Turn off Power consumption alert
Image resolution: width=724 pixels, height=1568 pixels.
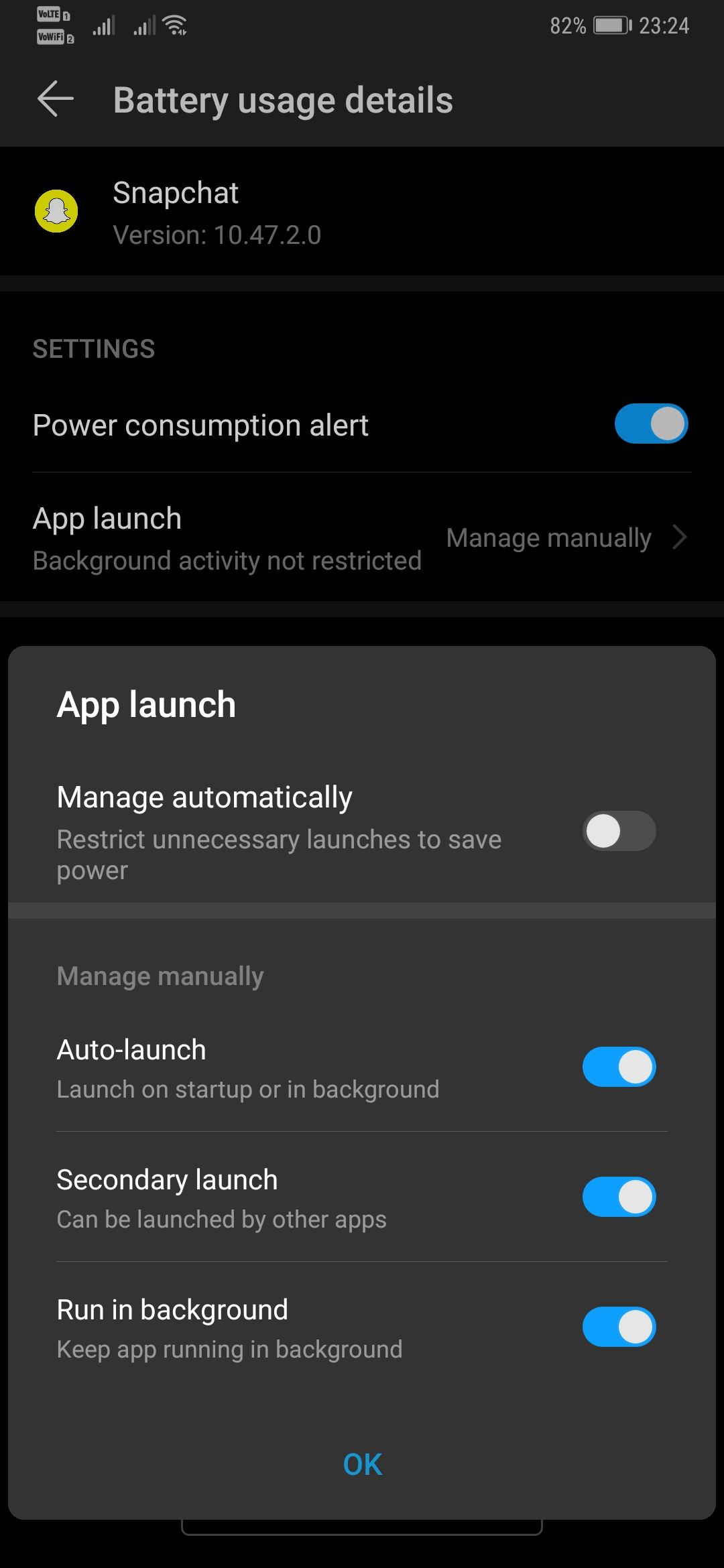coord(651,424)
